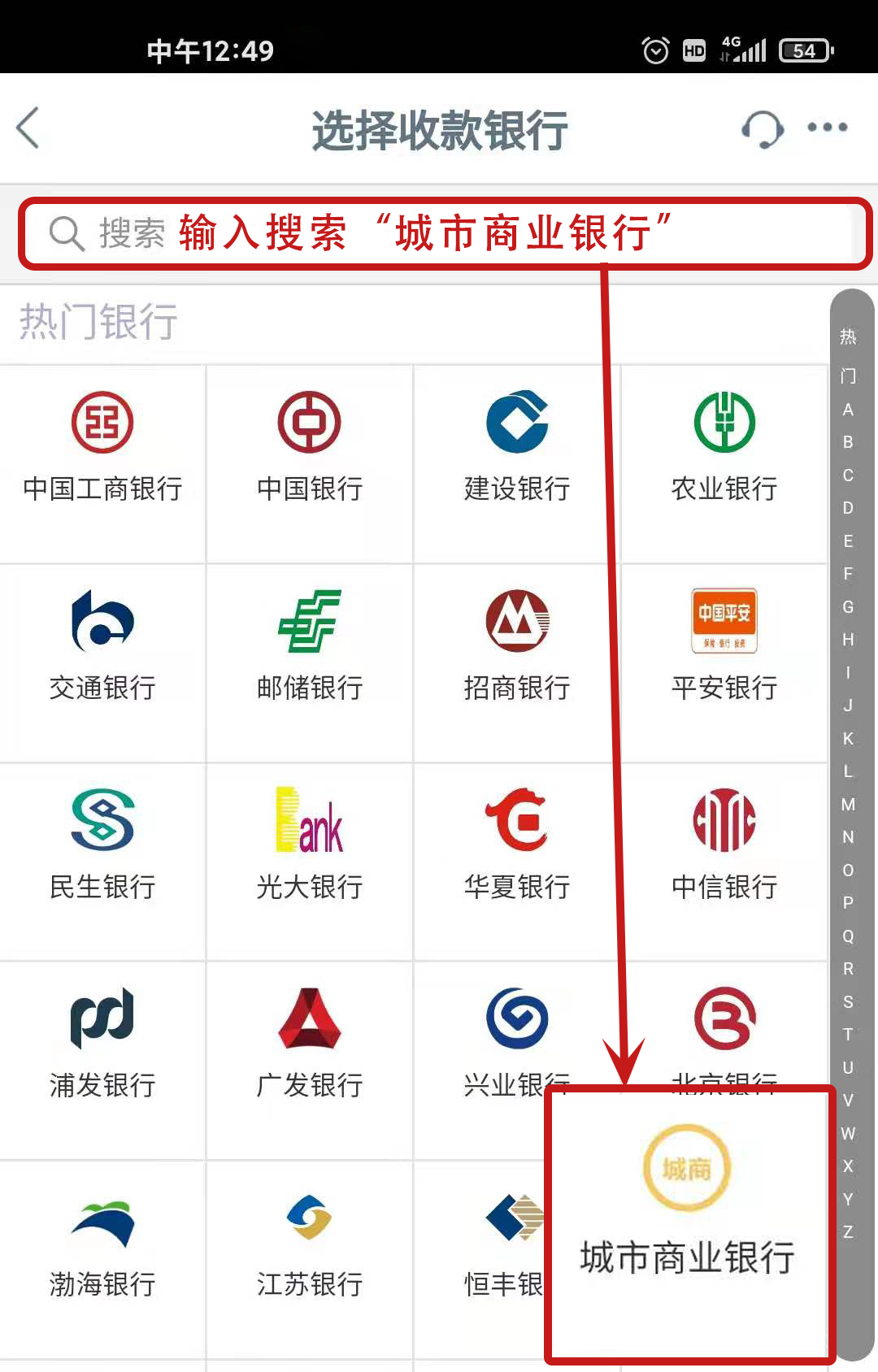
Task: Tap the bank search field
Action: (439, 234)
